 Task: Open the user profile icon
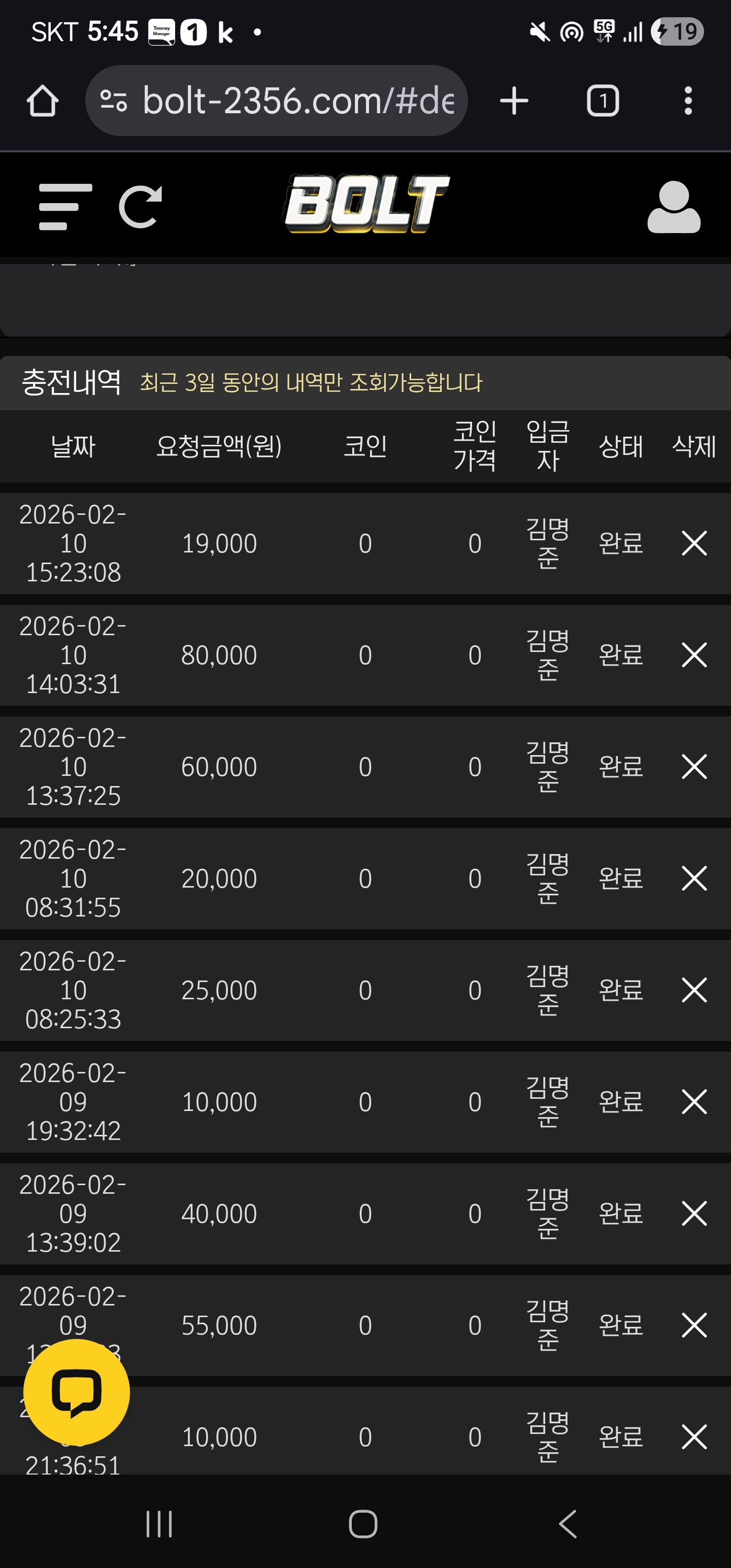coord(673,207)
